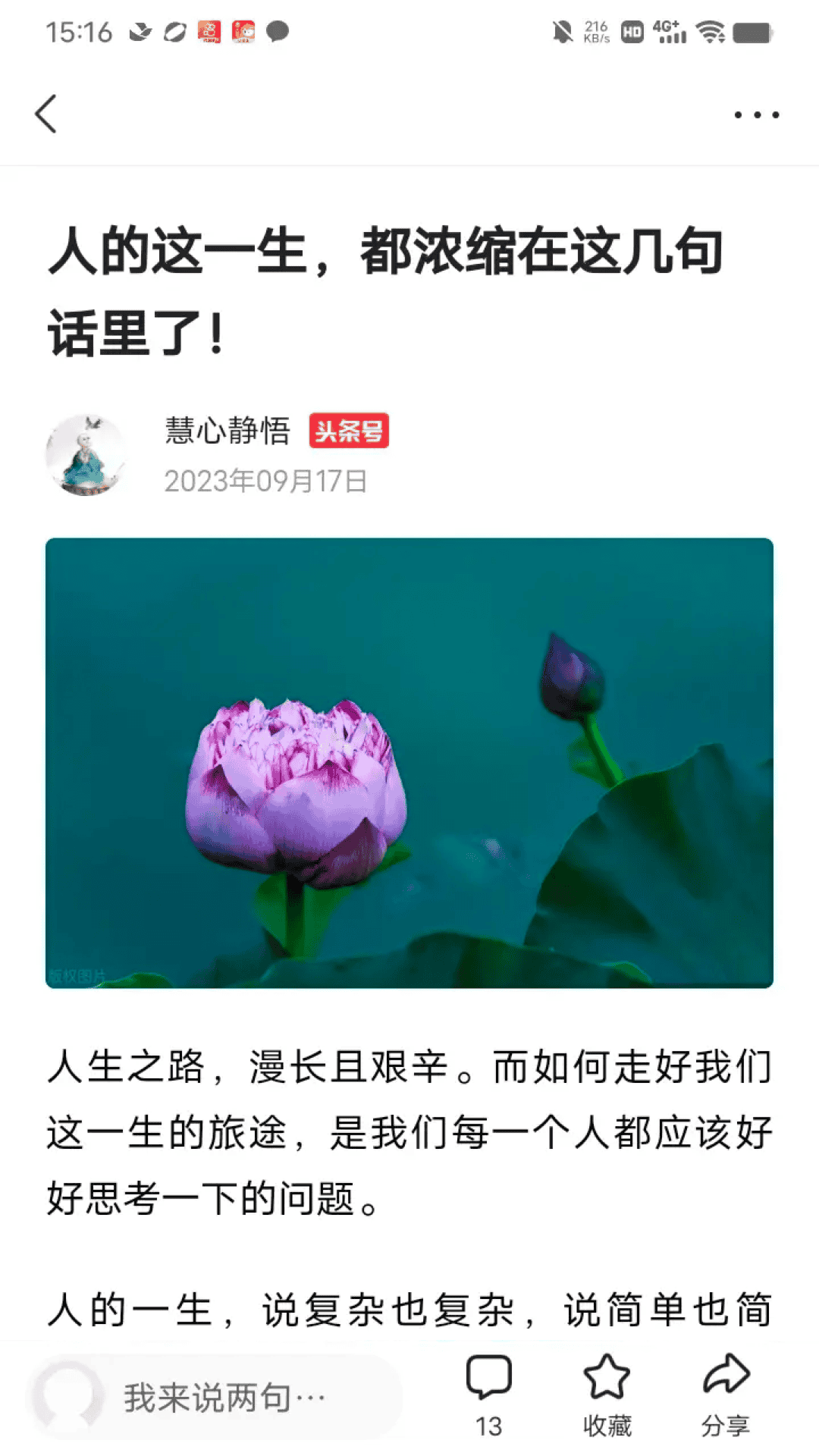Share the article via 分享
The width and height of the screenshot is (819, 1456).
(725, 1394)
